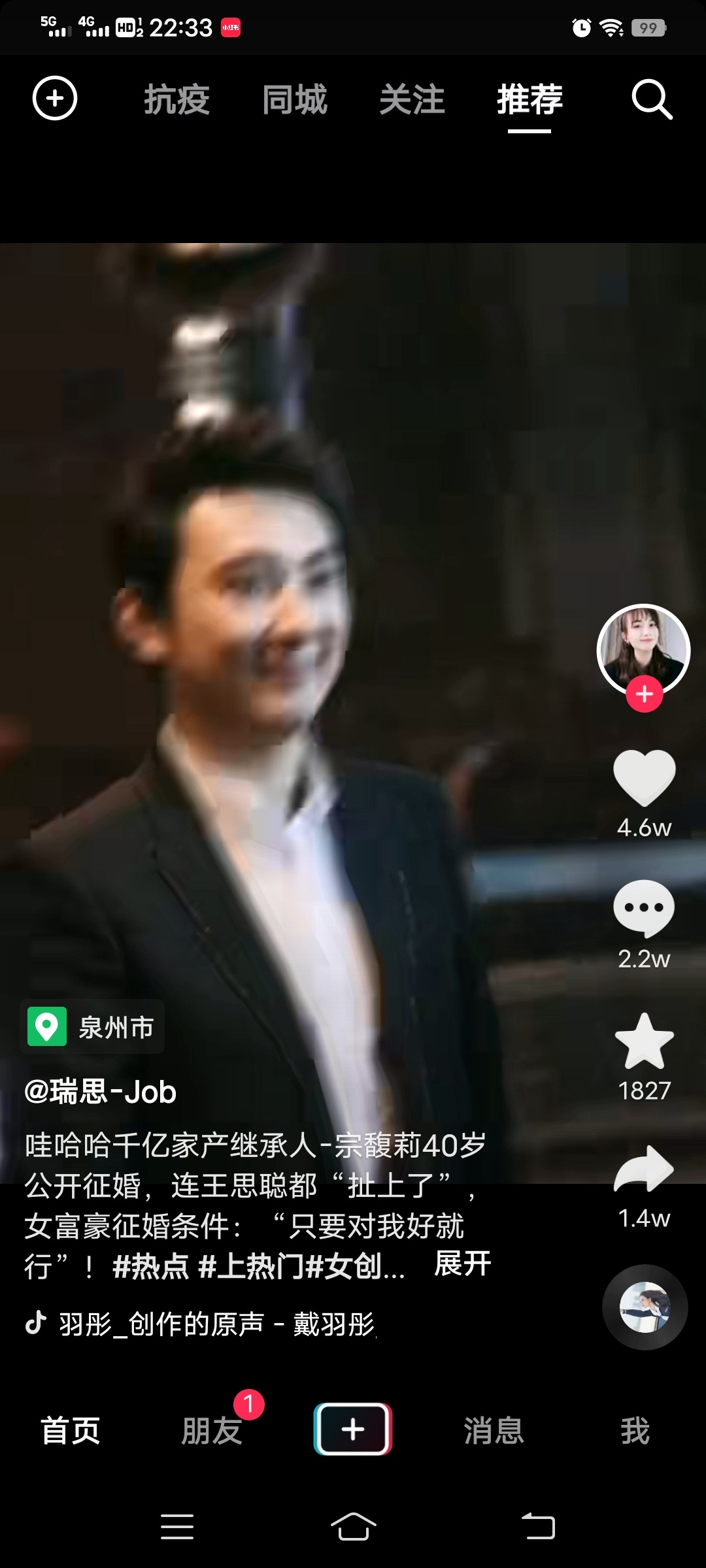Follow the creator with red plus badge
This screenshot has width=706, height=1568.
click(645, 694)
